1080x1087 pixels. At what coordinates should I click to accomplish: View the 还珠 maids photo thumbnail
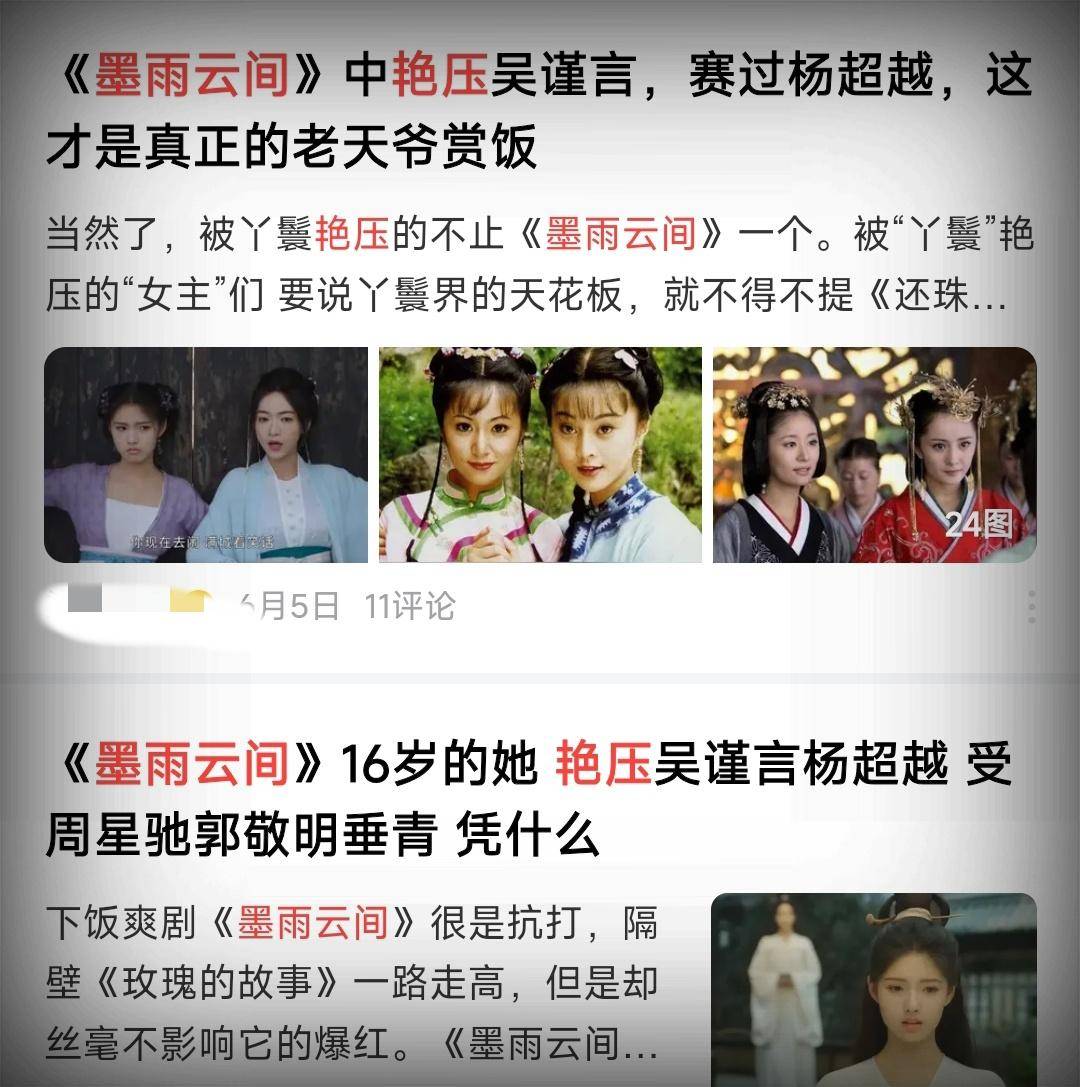click(x=540, y=455)
